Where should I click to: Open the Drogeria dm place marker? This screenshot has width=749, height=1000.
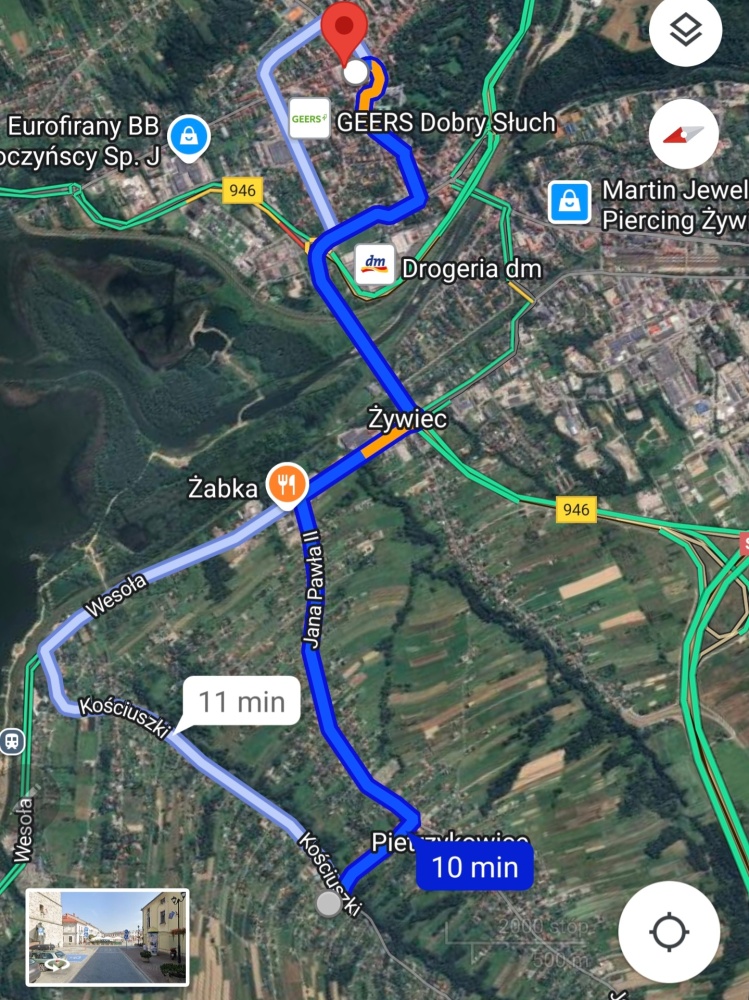tap(375, 265)
